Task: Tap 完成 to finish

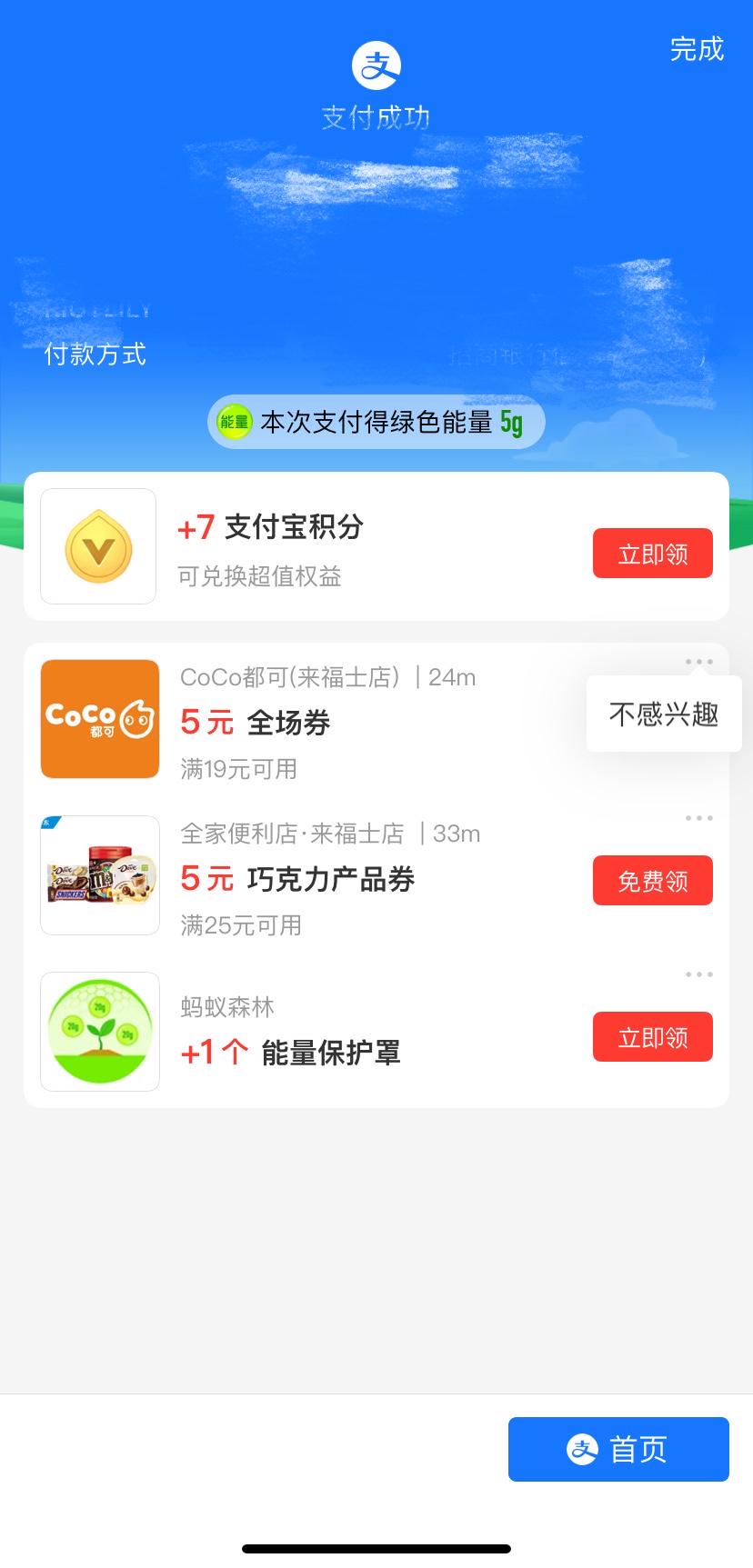Action: [x=697, y=49]
